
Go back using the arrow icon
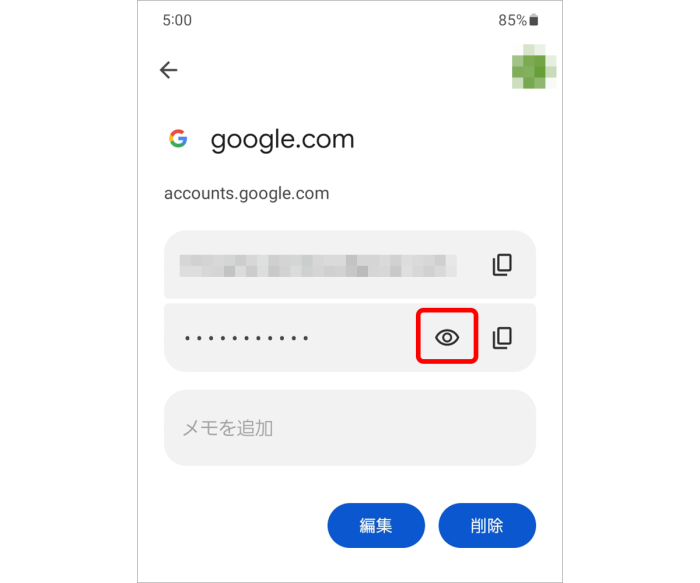pos(168,70)
